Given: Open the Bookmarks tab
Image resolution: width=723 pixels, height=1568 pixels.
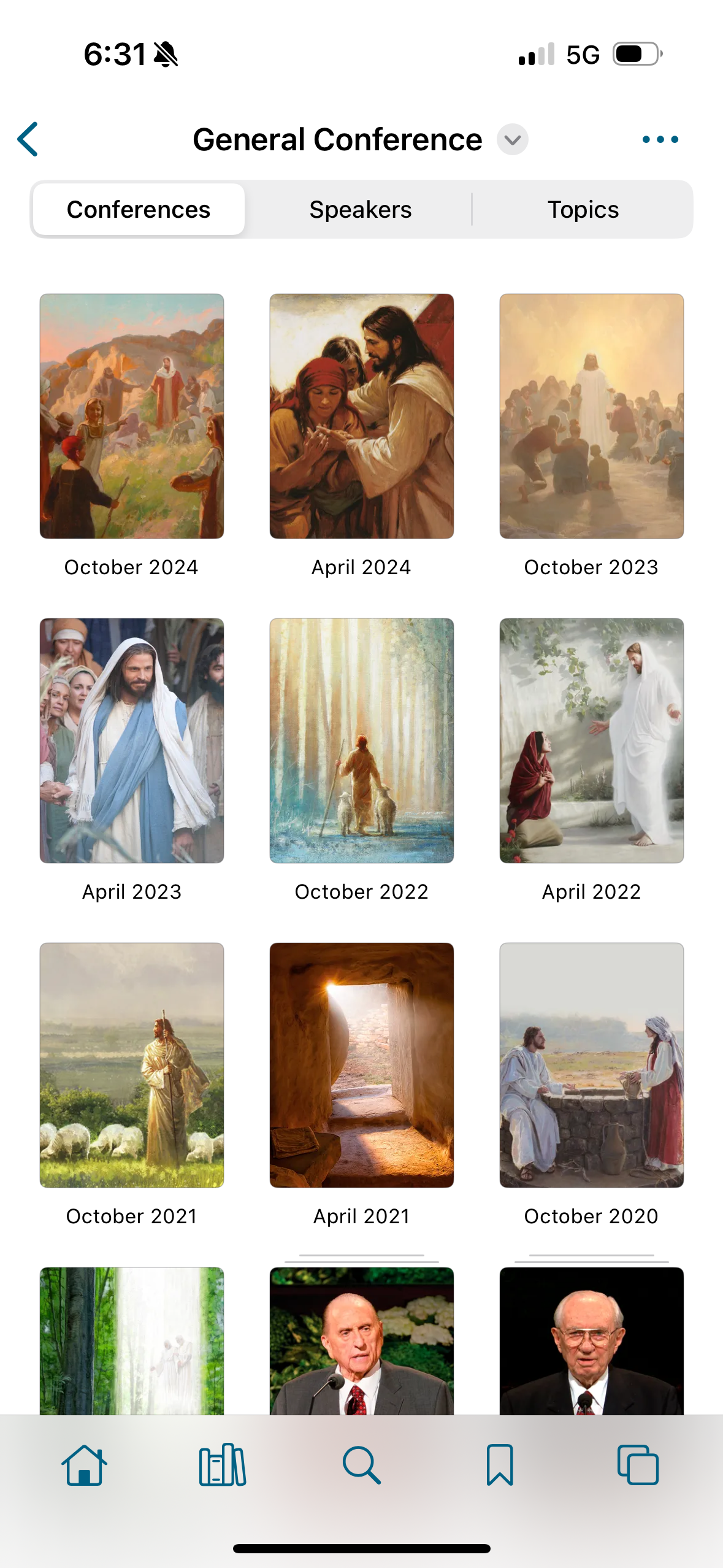Looking at the screenshot, I should tap(500, 1466).
